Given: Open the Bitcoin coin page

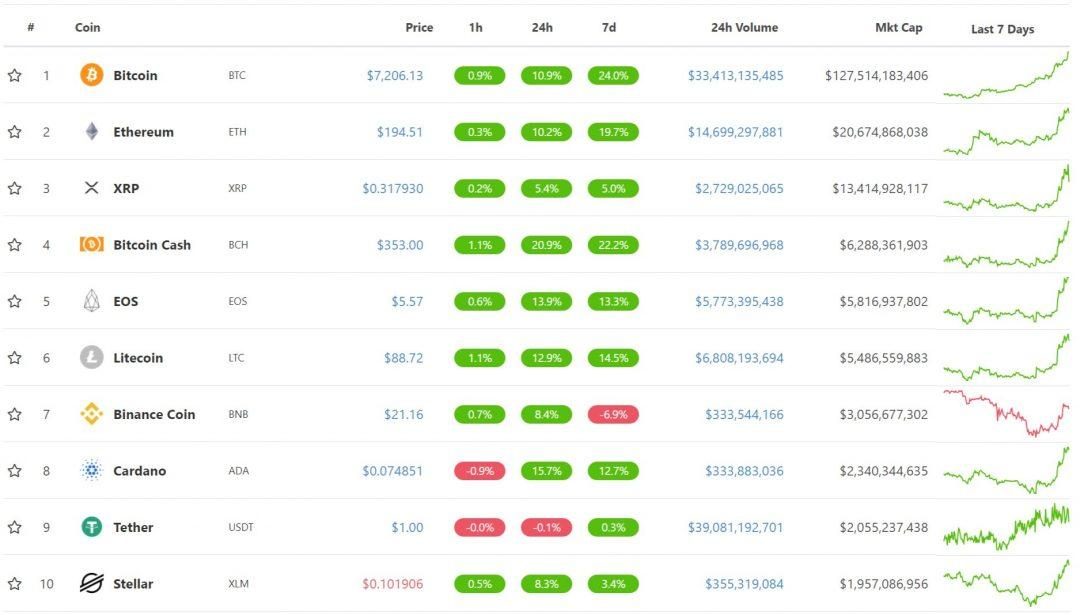Looking at the screenshot, I should [x=135, y=75].
